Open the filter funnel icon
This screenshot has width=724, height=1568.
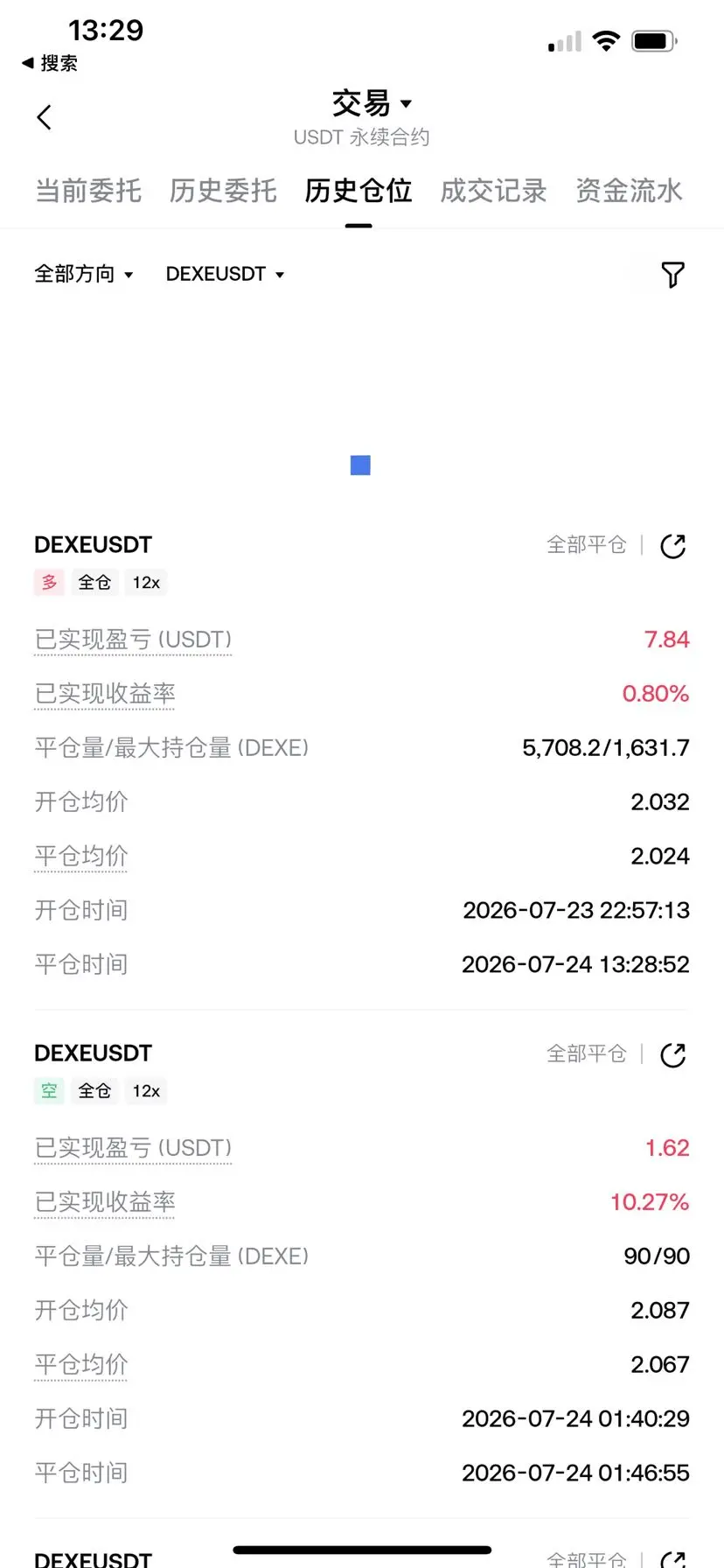(672, 275)
